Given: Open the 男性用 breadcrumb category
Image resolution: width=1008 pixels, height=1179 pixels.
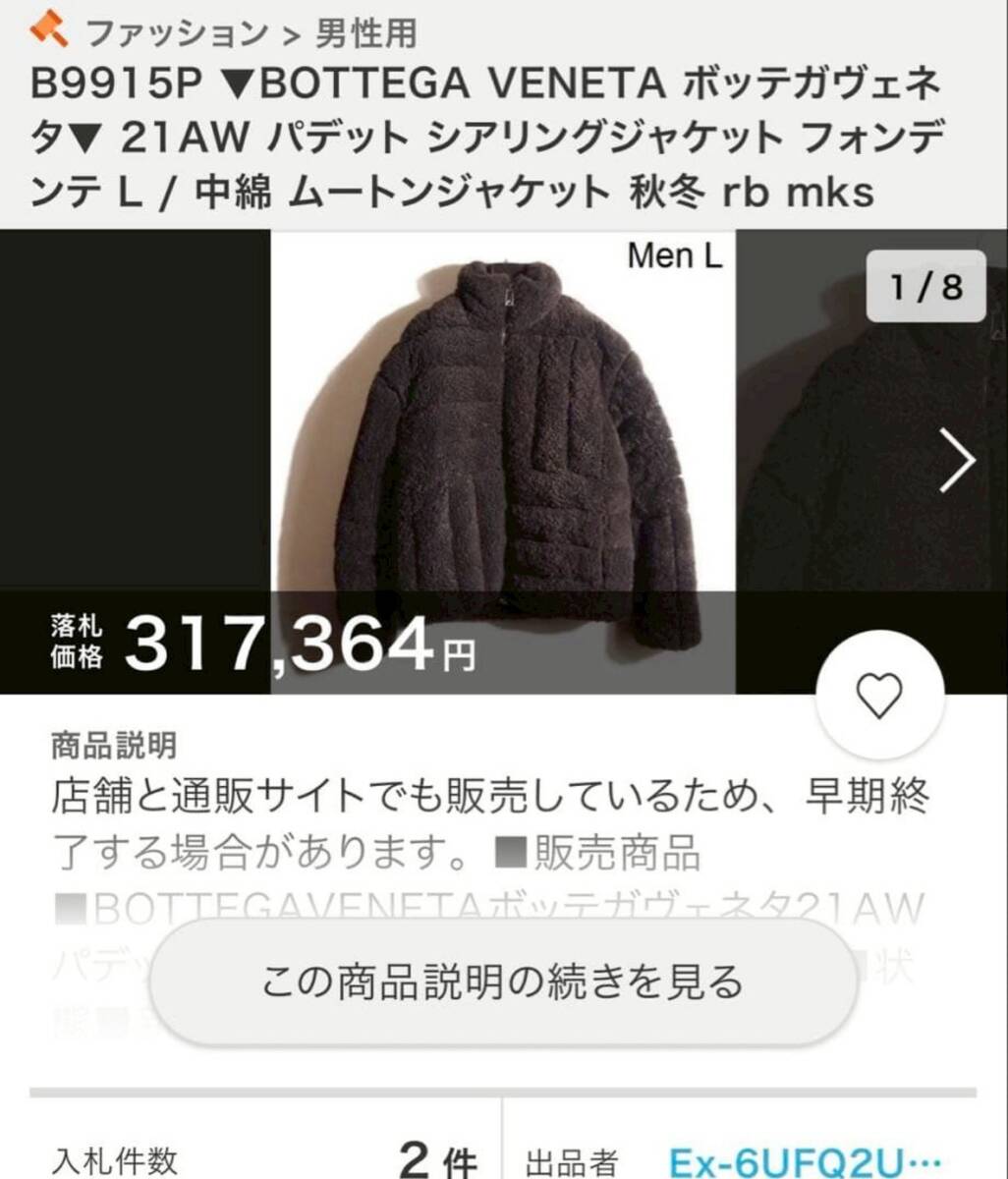Looking at the screenshot, I should (x=365, y=32).
